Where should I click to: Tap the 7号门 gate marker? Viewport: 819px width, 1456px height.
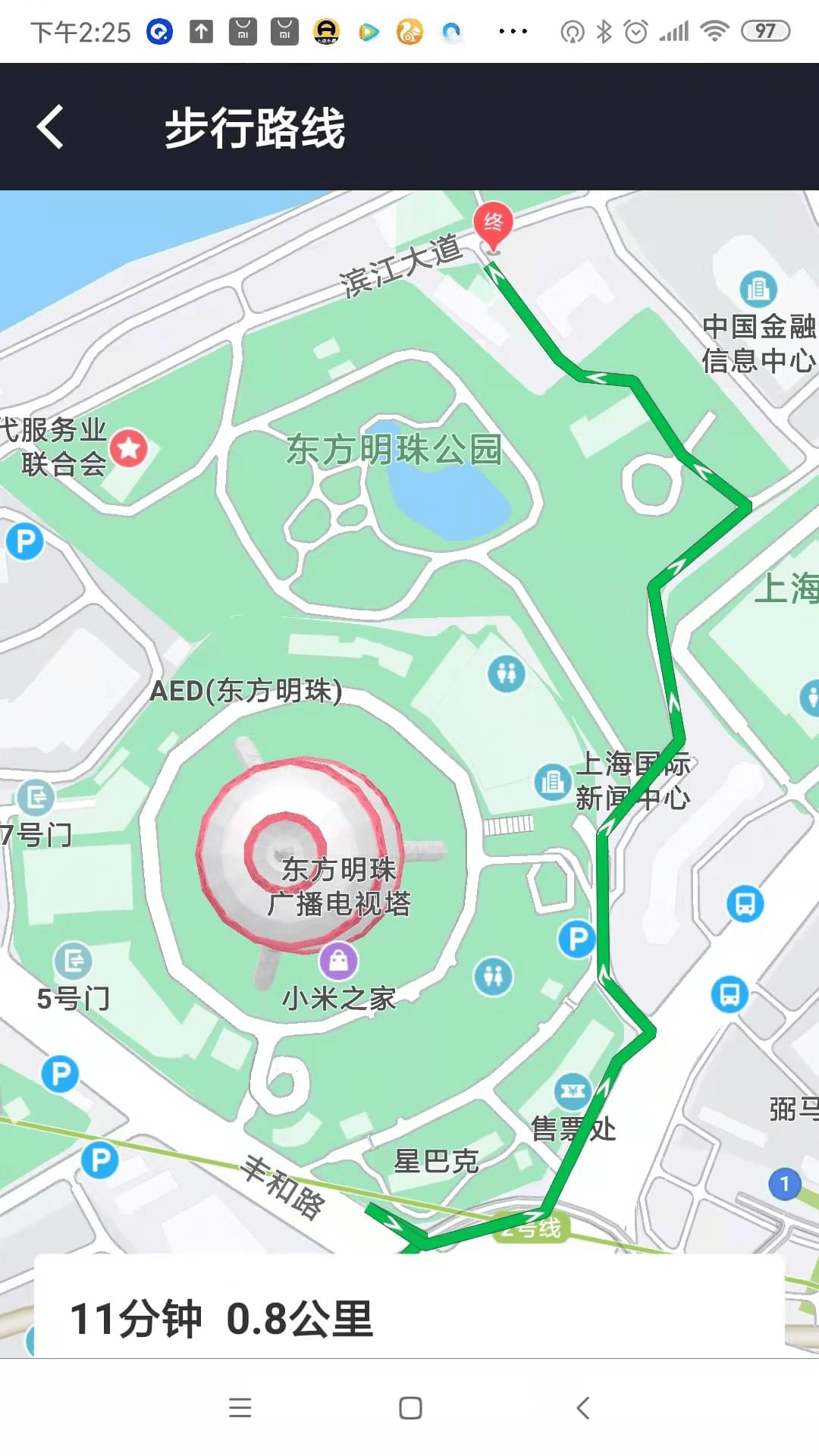click(x=36, y=798)
